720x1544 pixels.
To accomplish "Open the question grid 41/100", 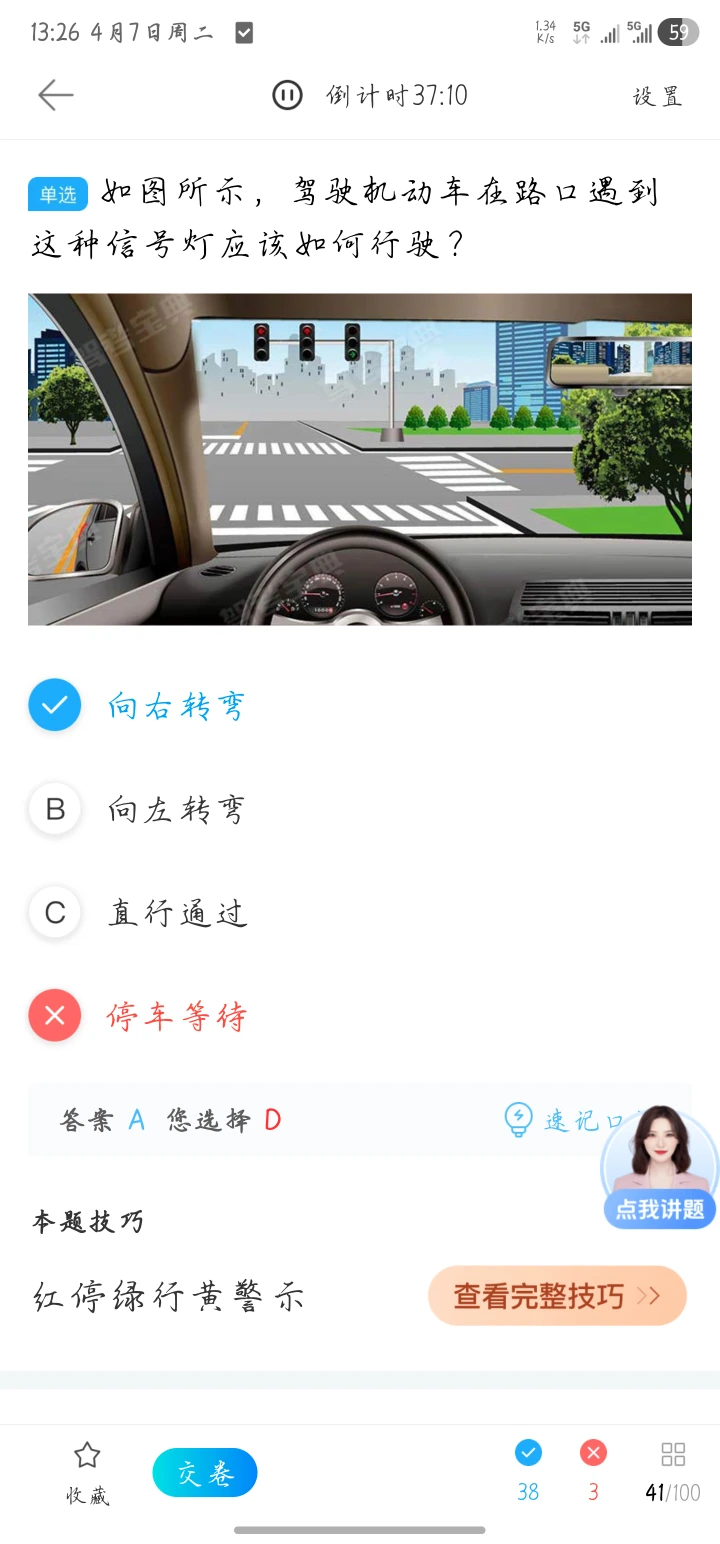I will point(673,1472).
